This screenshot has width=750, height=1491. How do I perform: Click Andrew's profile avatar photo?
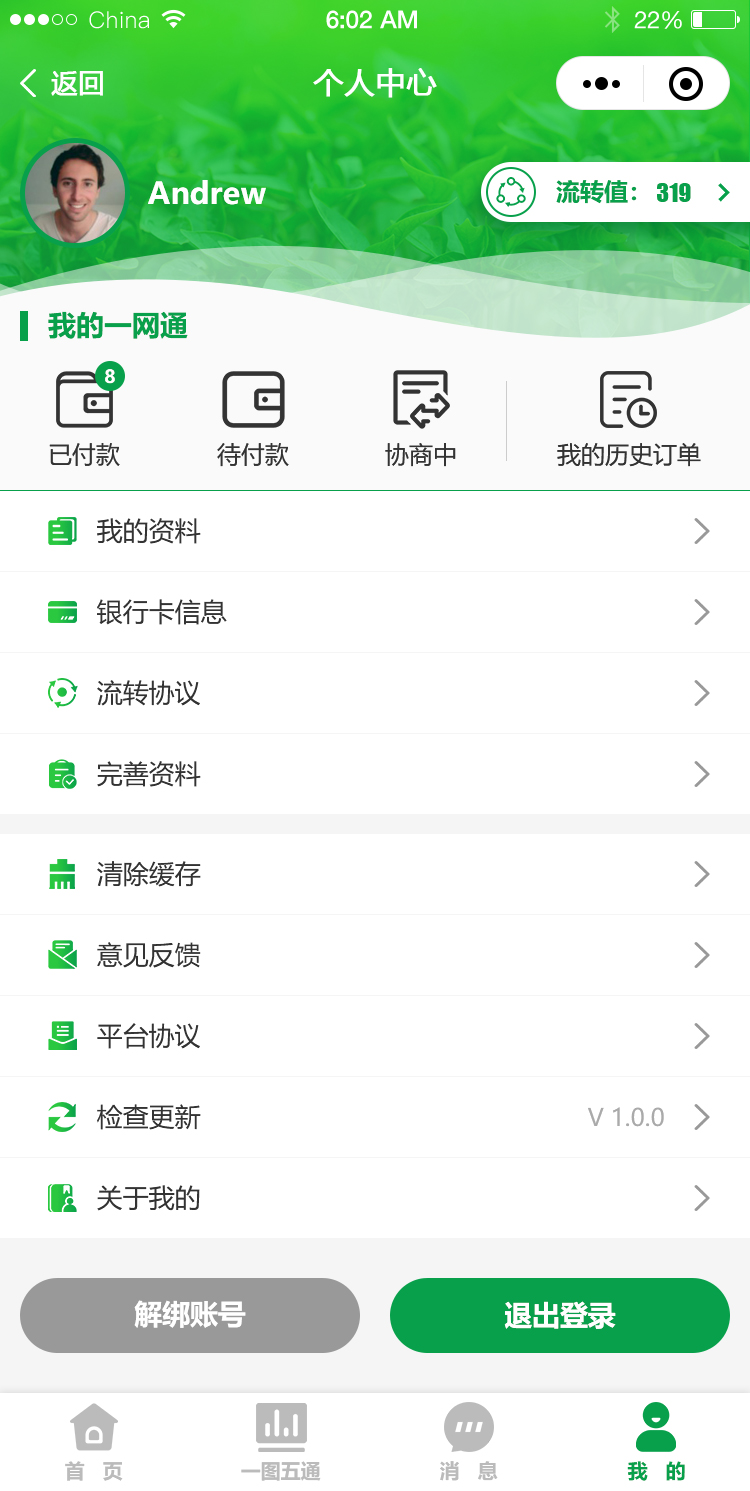coord(75,191)
